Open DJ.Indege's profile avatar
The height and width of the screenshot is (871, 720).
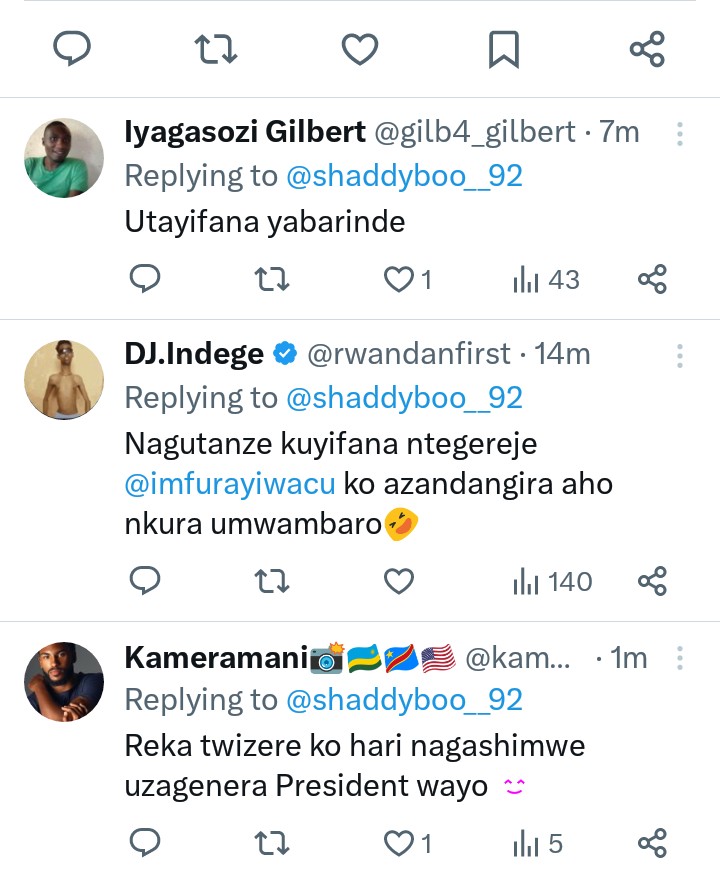click(x=64, y=379)
